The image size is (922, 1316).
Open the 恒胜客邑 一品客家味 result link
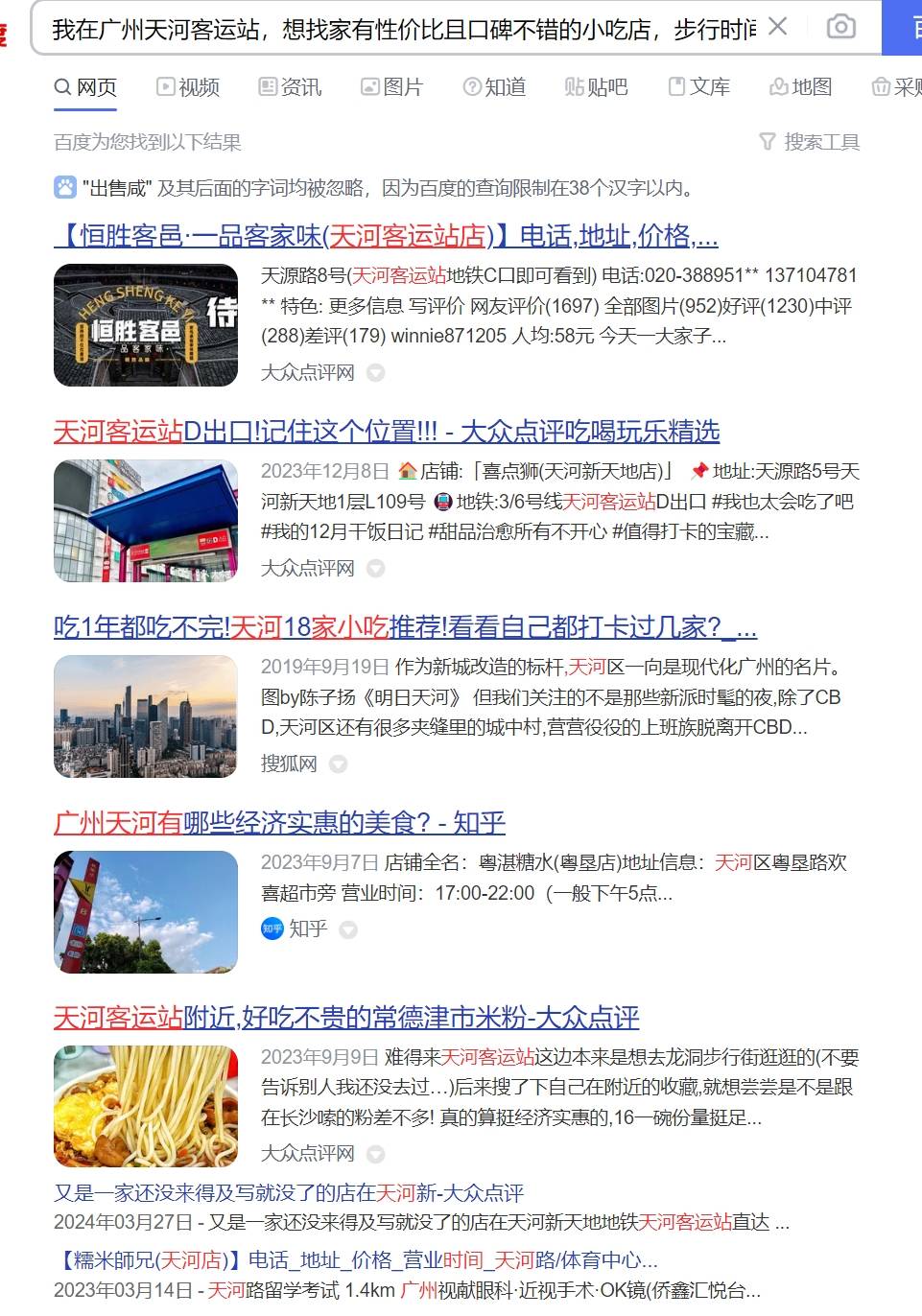tap(386, 236)
